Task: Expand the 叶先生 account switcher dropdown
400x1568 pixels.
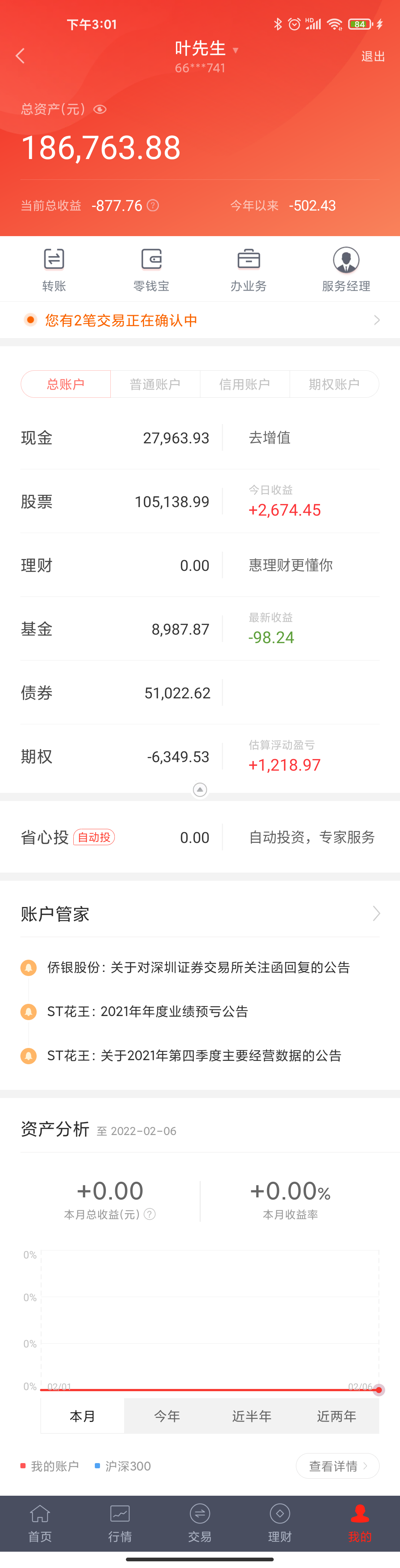Action: pyautogui.click(x=235, y=50)
